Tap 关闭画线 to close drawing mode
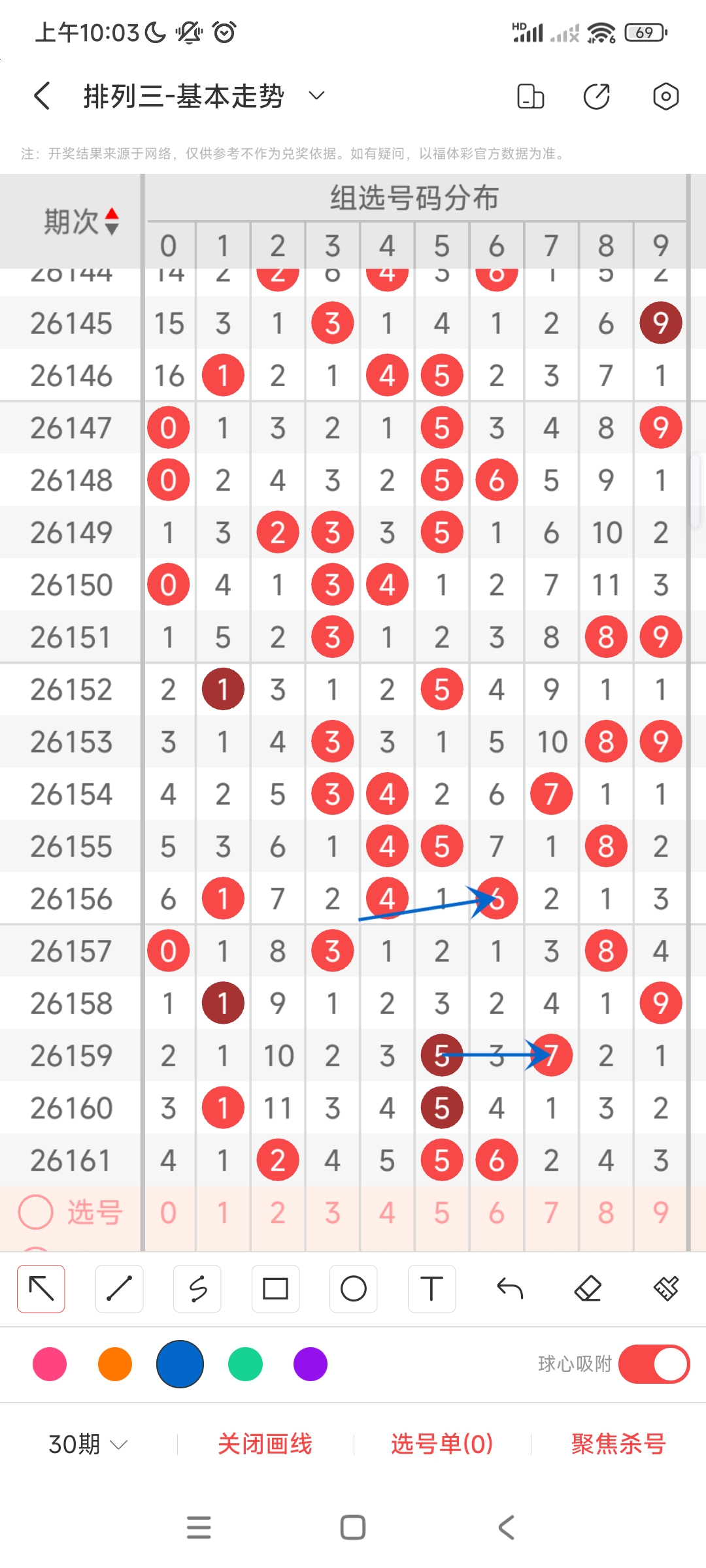This screenshot has height=1568, width=706. [x=265, y=1444]
